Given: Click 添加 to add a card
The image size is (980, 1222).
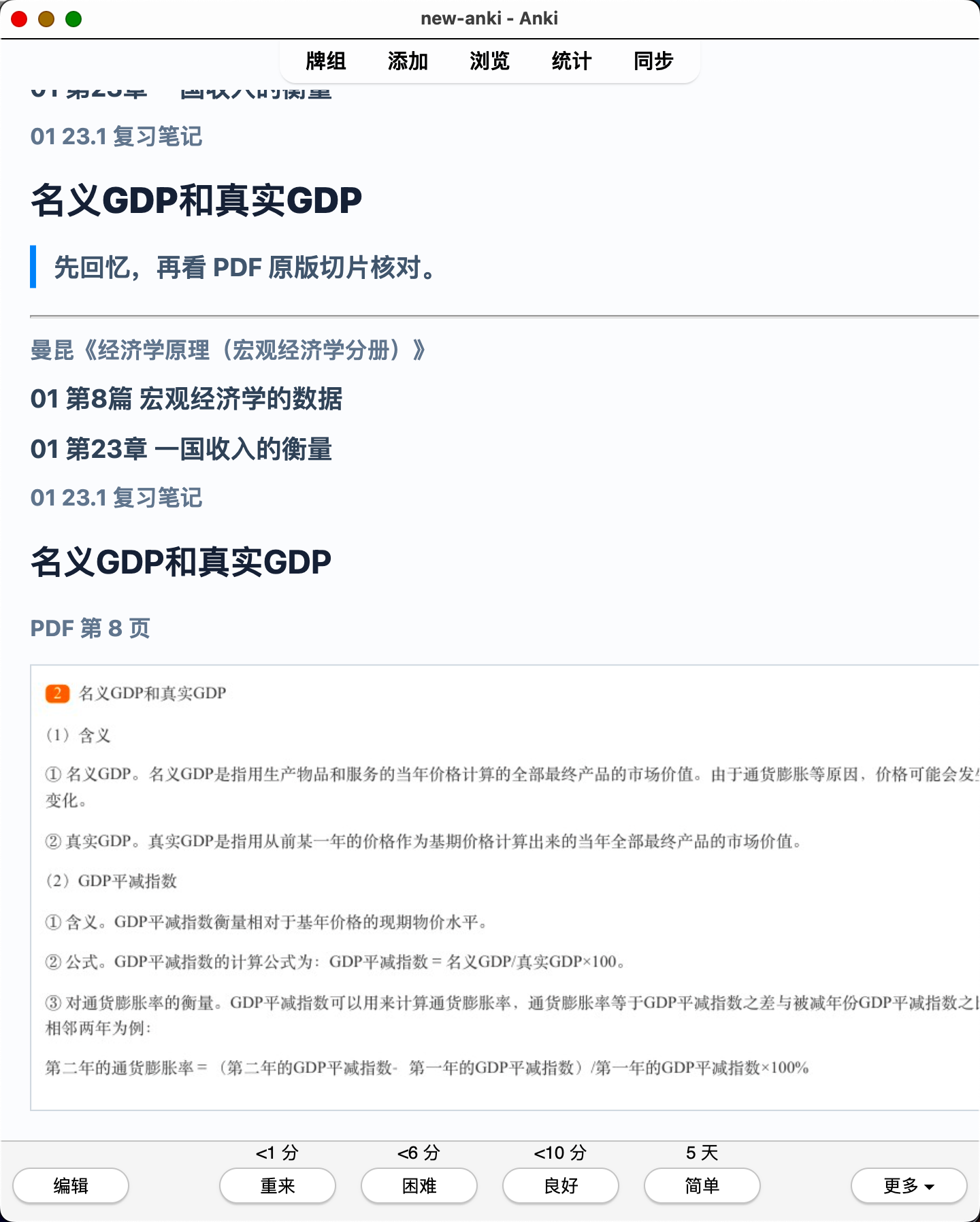Looking at the screenshot, I should pos(408,61).
